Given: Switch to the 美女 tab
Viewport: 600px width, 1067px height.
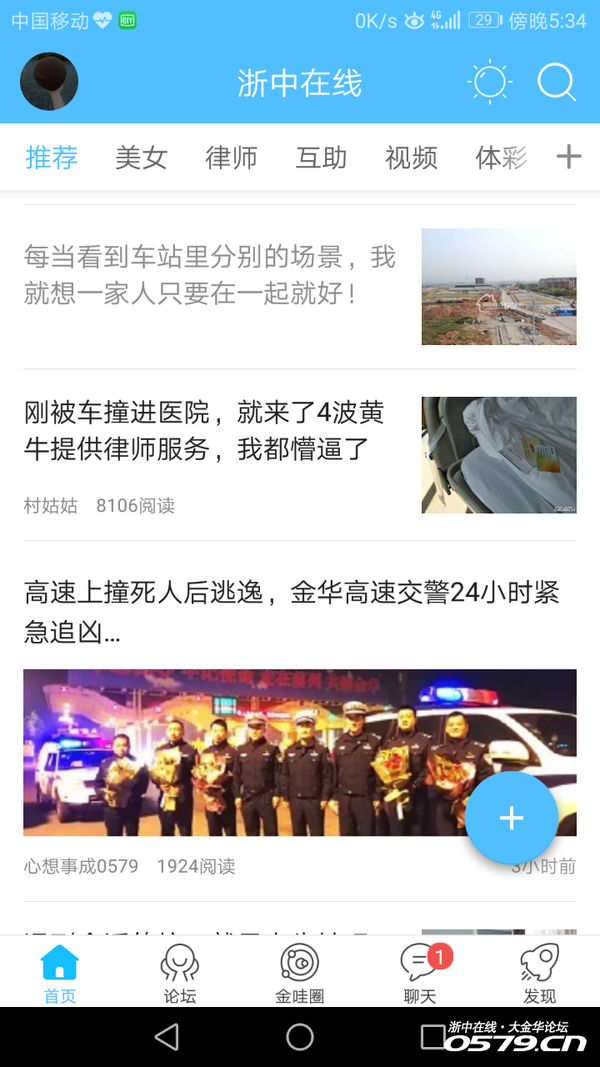Looking at the screenshot, I should (x=141, y=157).
